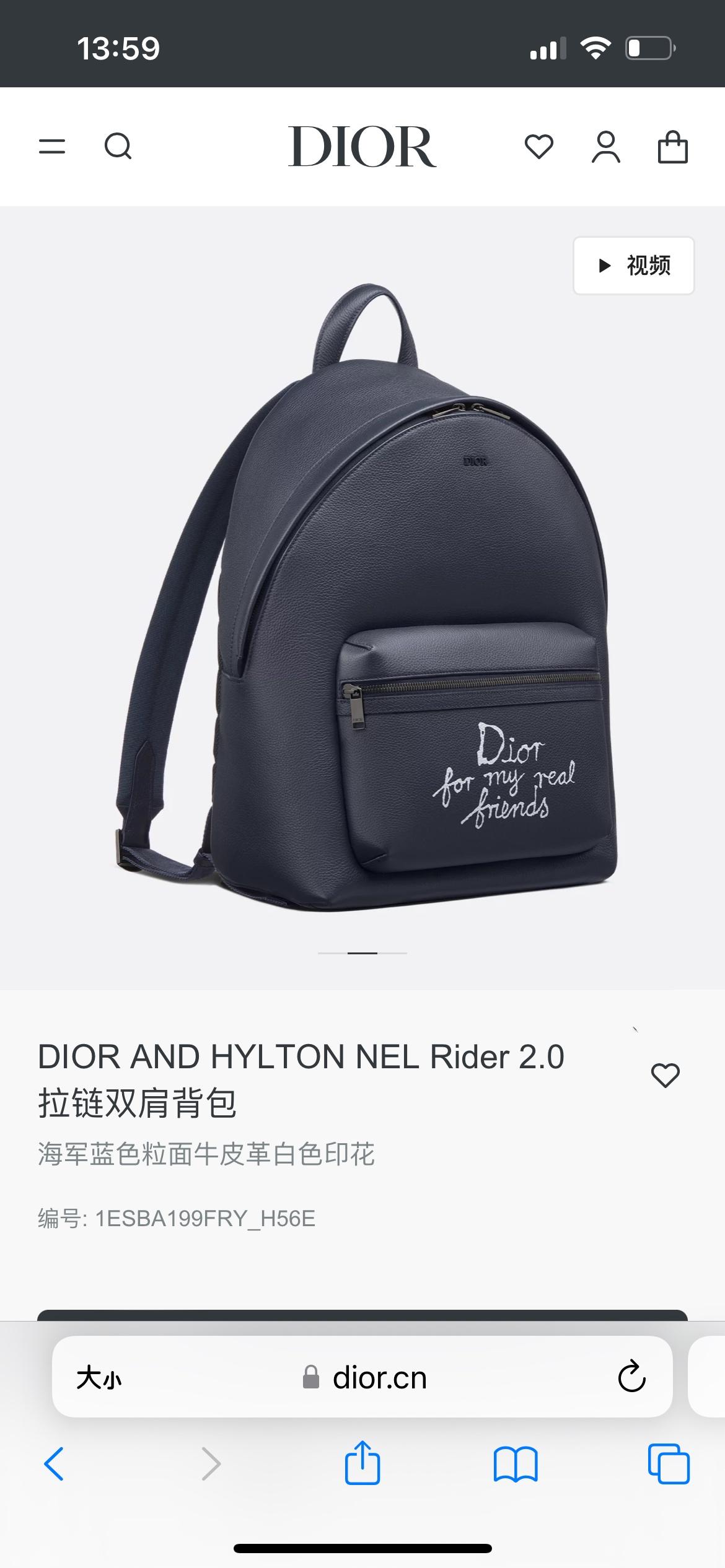This screenshot has width=725, height=1568.
Task: Open the search icon
Action: point(118,147)
